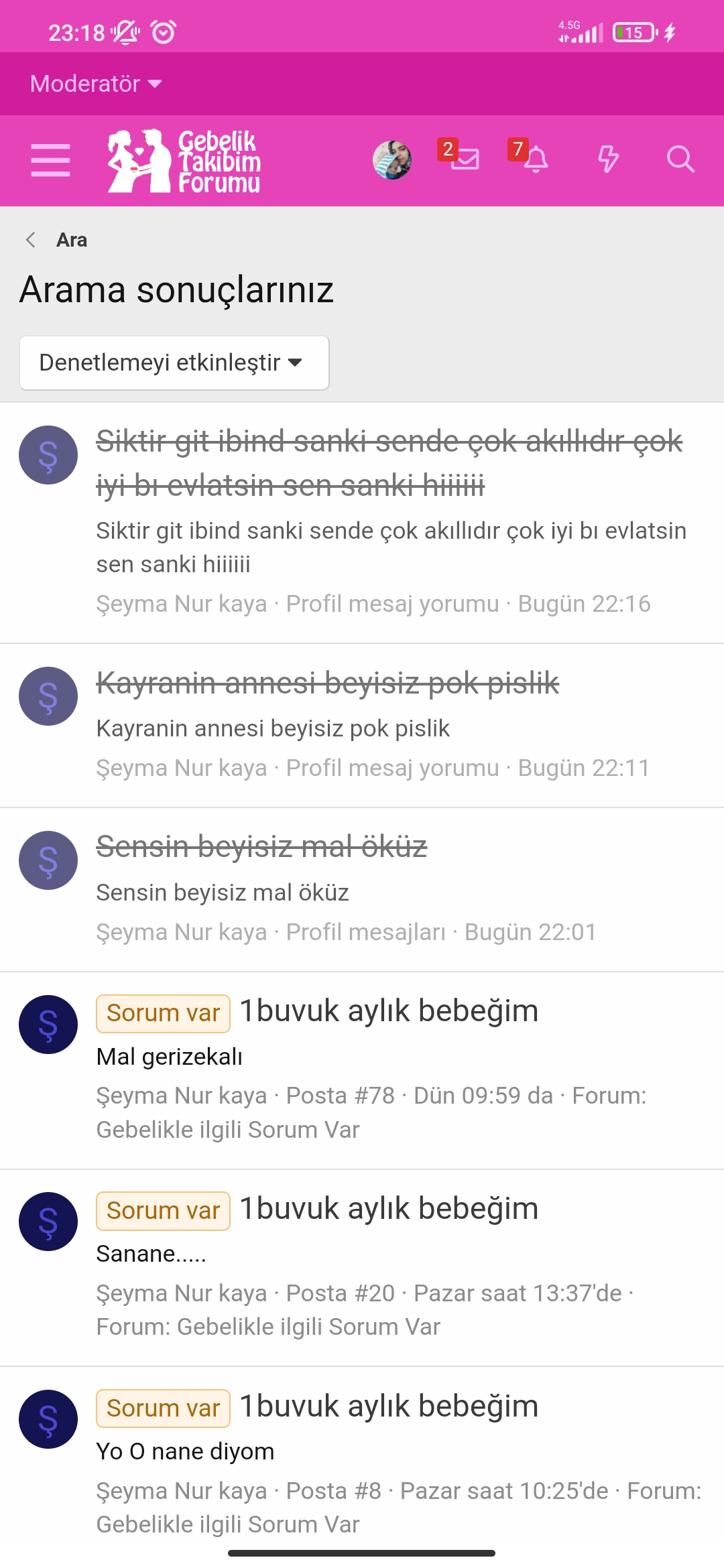The height and width of the screenshot is (1568, 724).
Task: Click the Şeyma Nur kaya username link
Action: coord(181,603)
